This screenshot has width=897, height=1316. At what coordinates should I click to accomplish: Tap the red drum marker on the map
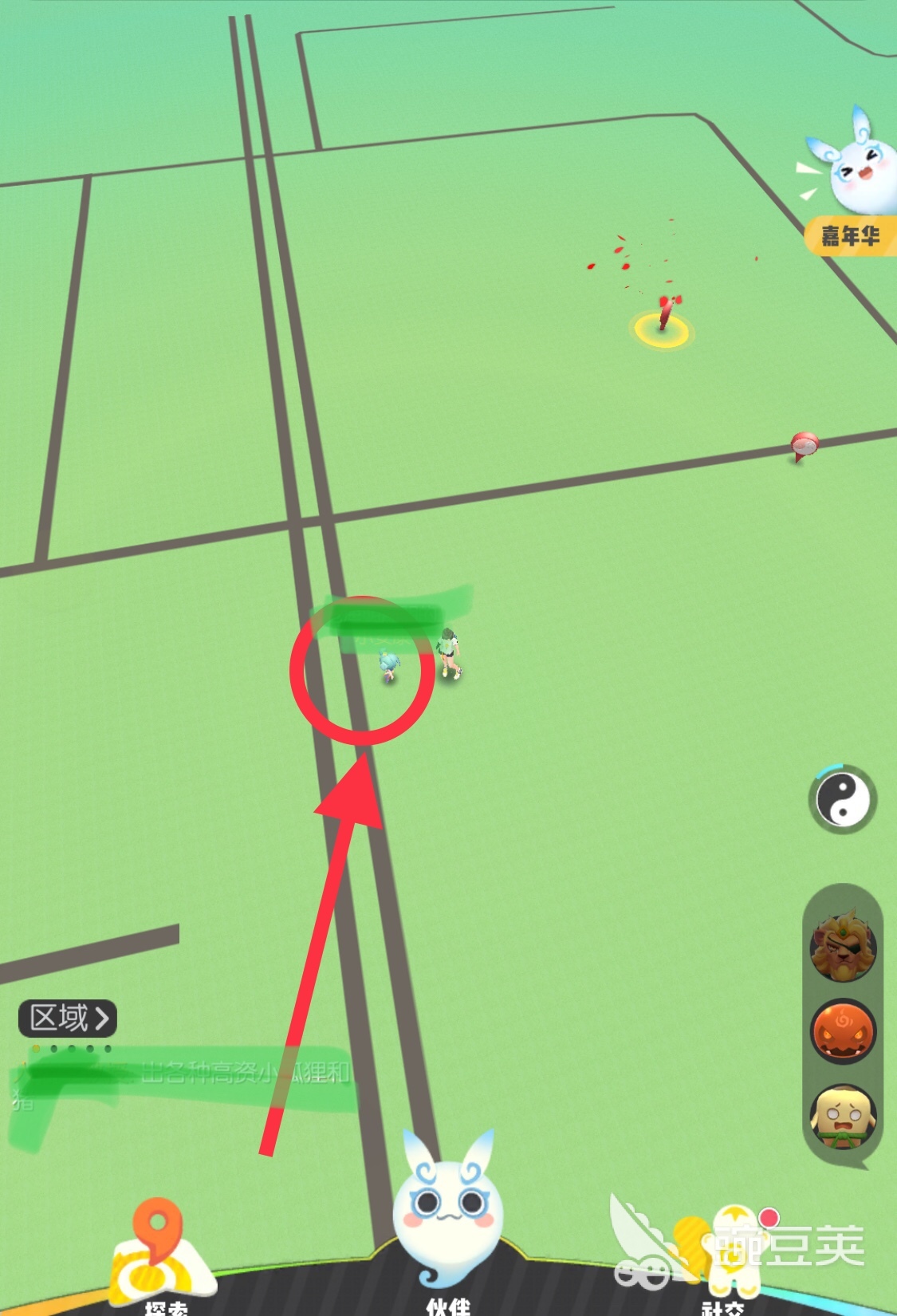click(x=804, y=447)
